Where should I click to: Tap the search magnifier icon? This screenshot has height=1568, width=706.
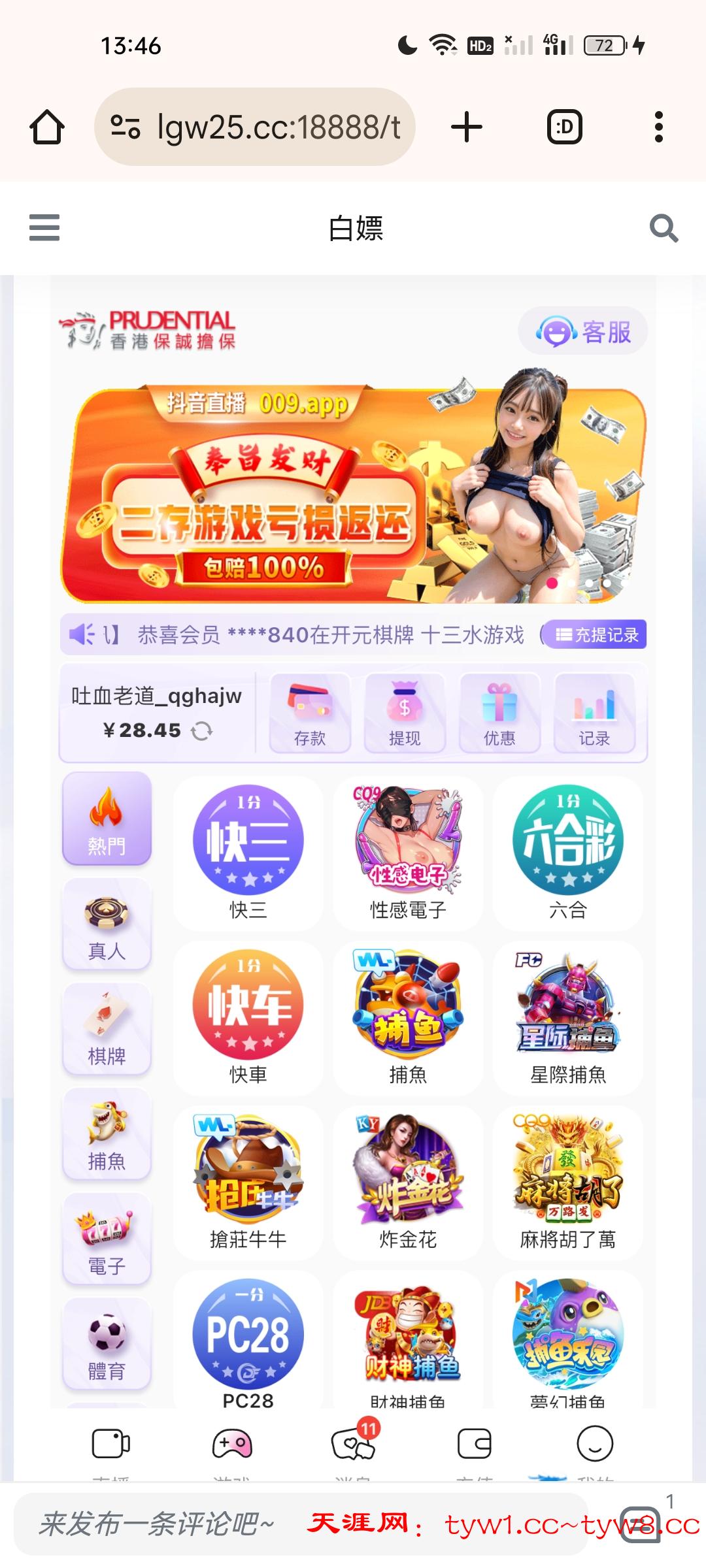click(664, 228)
